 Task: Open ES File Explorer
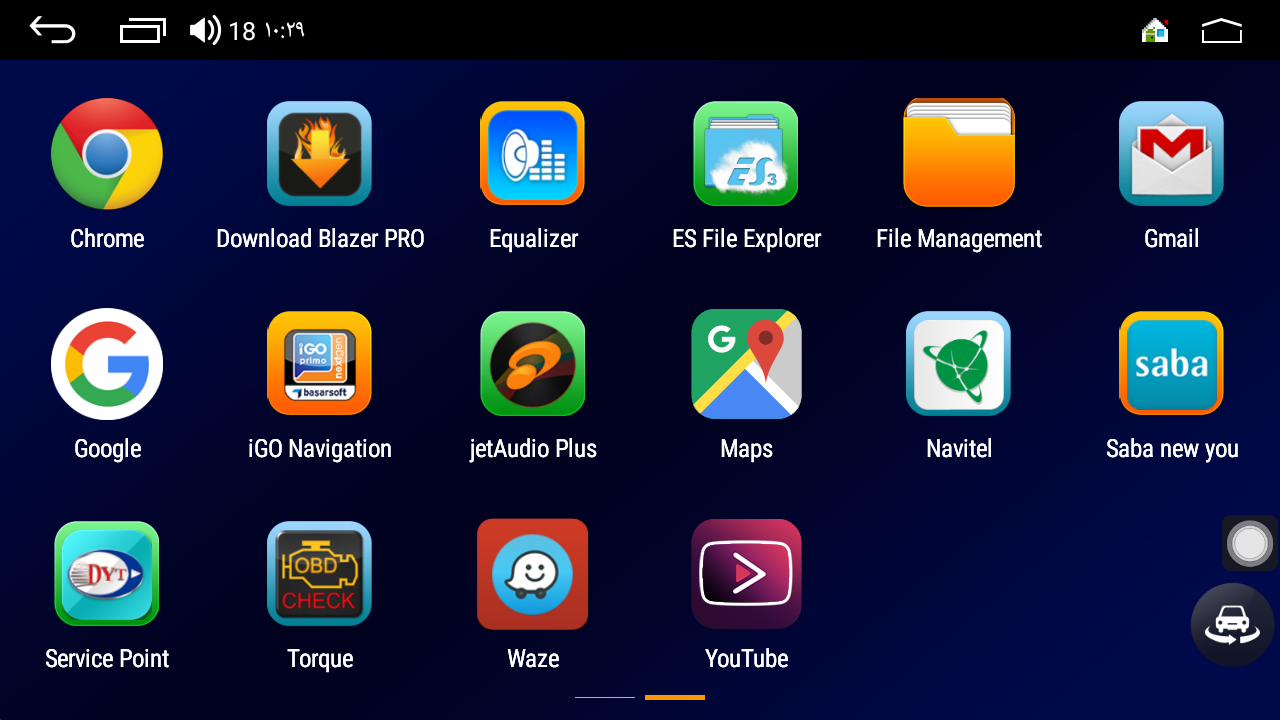click(746, 154)
